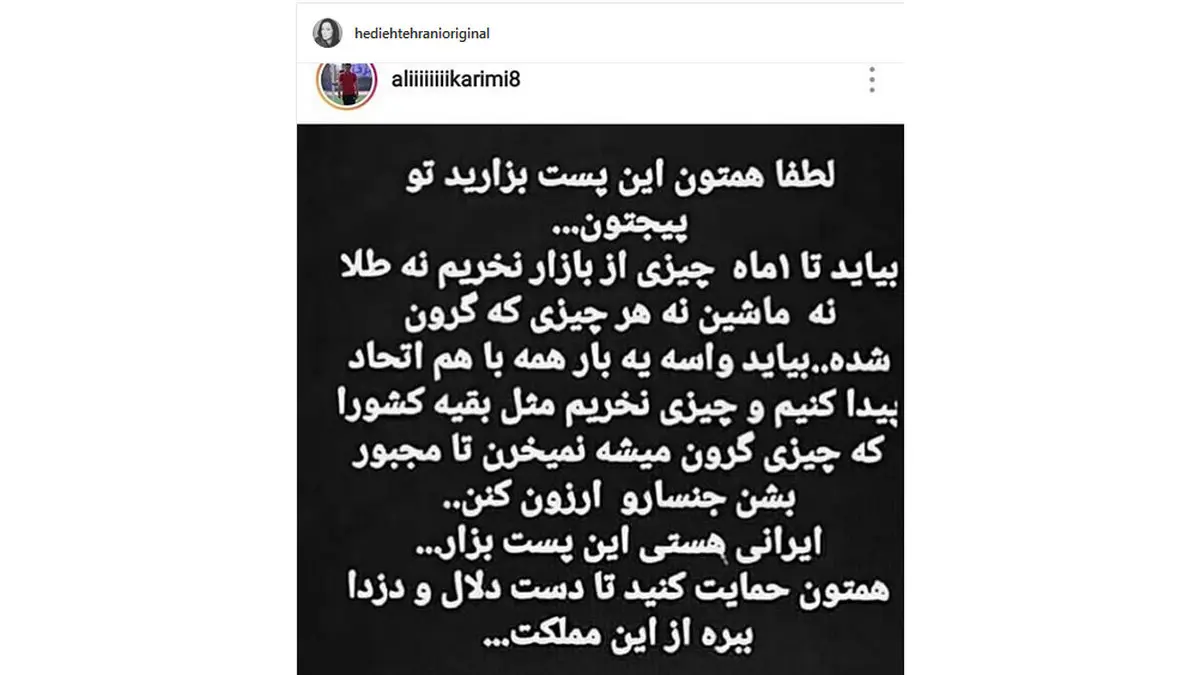Open the reposted Persian text image
This screenshot has width=1200, height=675.
pyautogui.click(x=600, y=400)
